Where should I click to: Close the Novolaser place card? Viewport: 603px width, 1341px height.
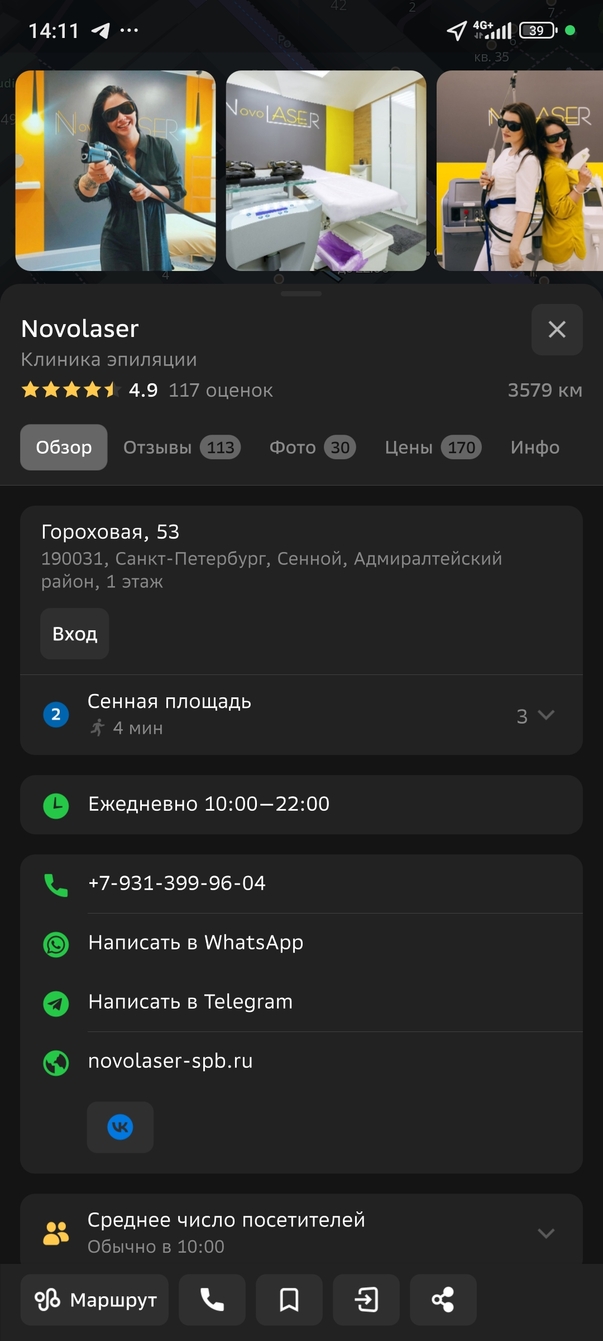(x=557, y=330)
